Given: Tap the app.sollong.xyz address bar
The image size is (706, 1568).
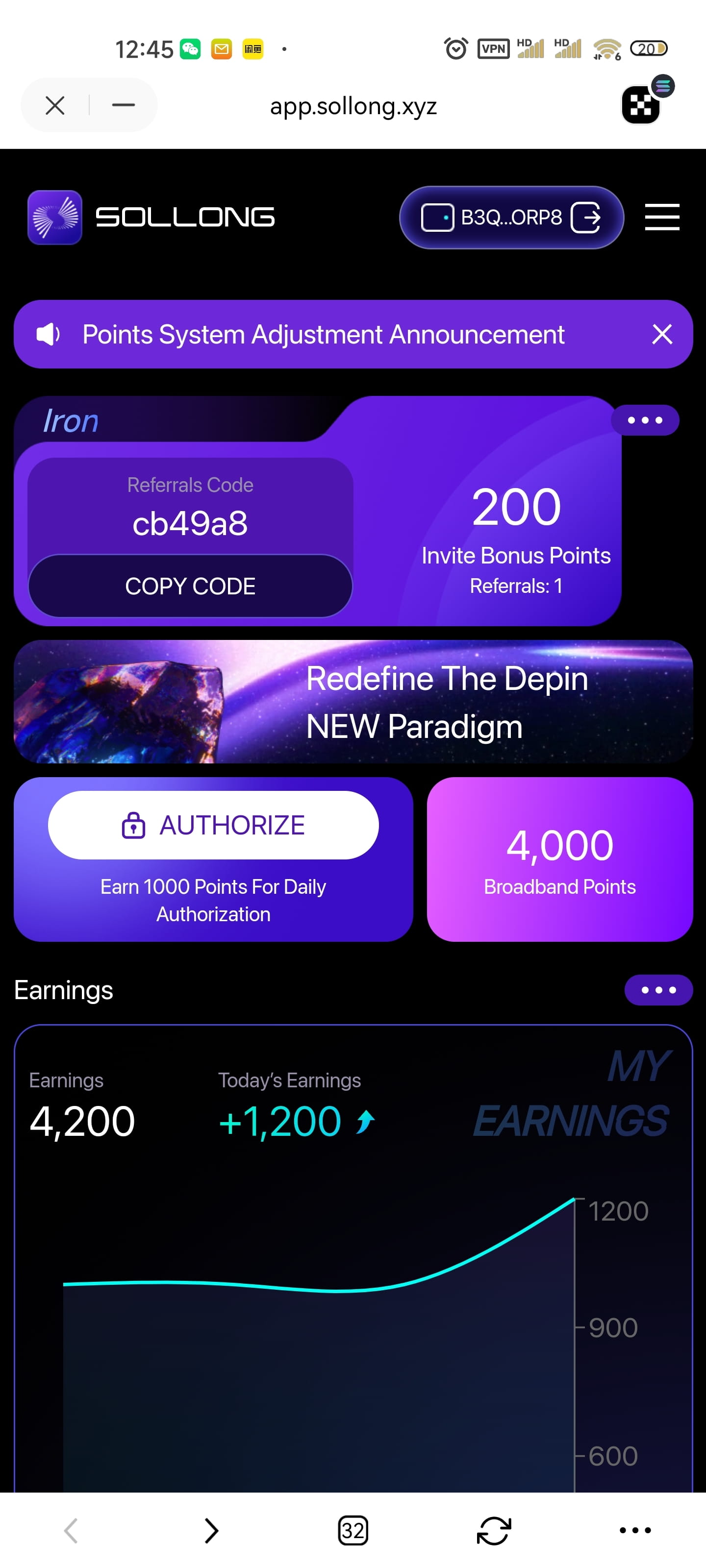Looking at the screenshot, I should click(x=353, y=105).
